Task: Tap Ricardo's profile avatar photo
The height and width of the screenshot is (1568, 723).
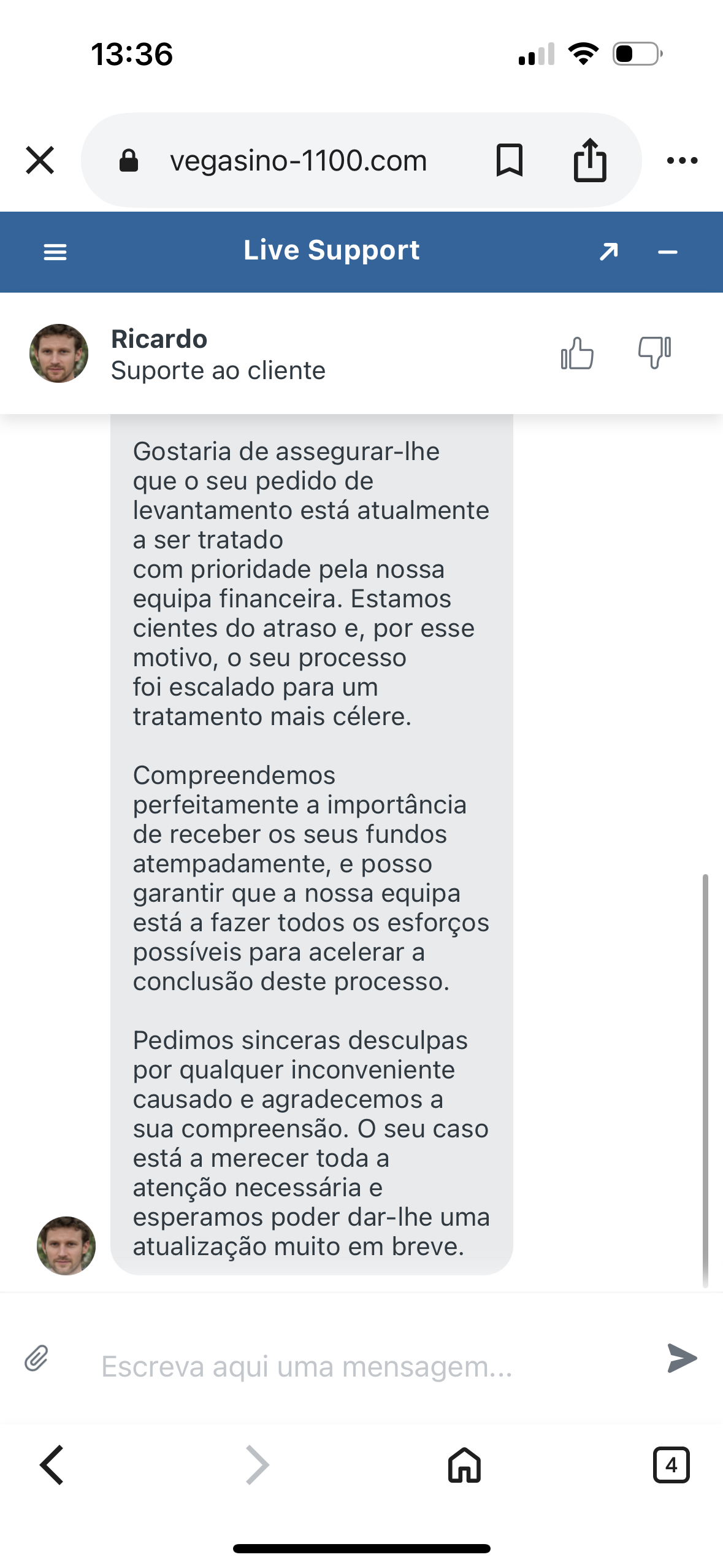Action: [59, 354]
